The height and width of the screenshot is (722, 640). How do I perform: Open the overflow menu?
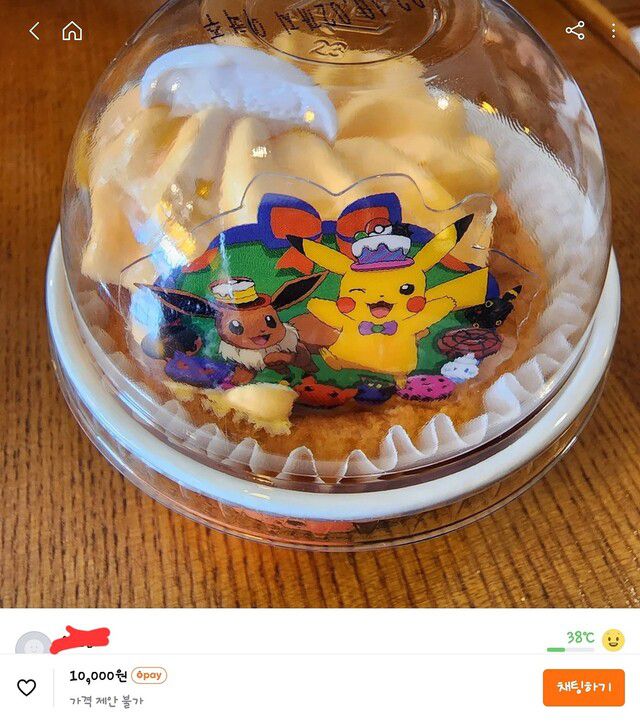pyautogui.click(x=613, y=31)
